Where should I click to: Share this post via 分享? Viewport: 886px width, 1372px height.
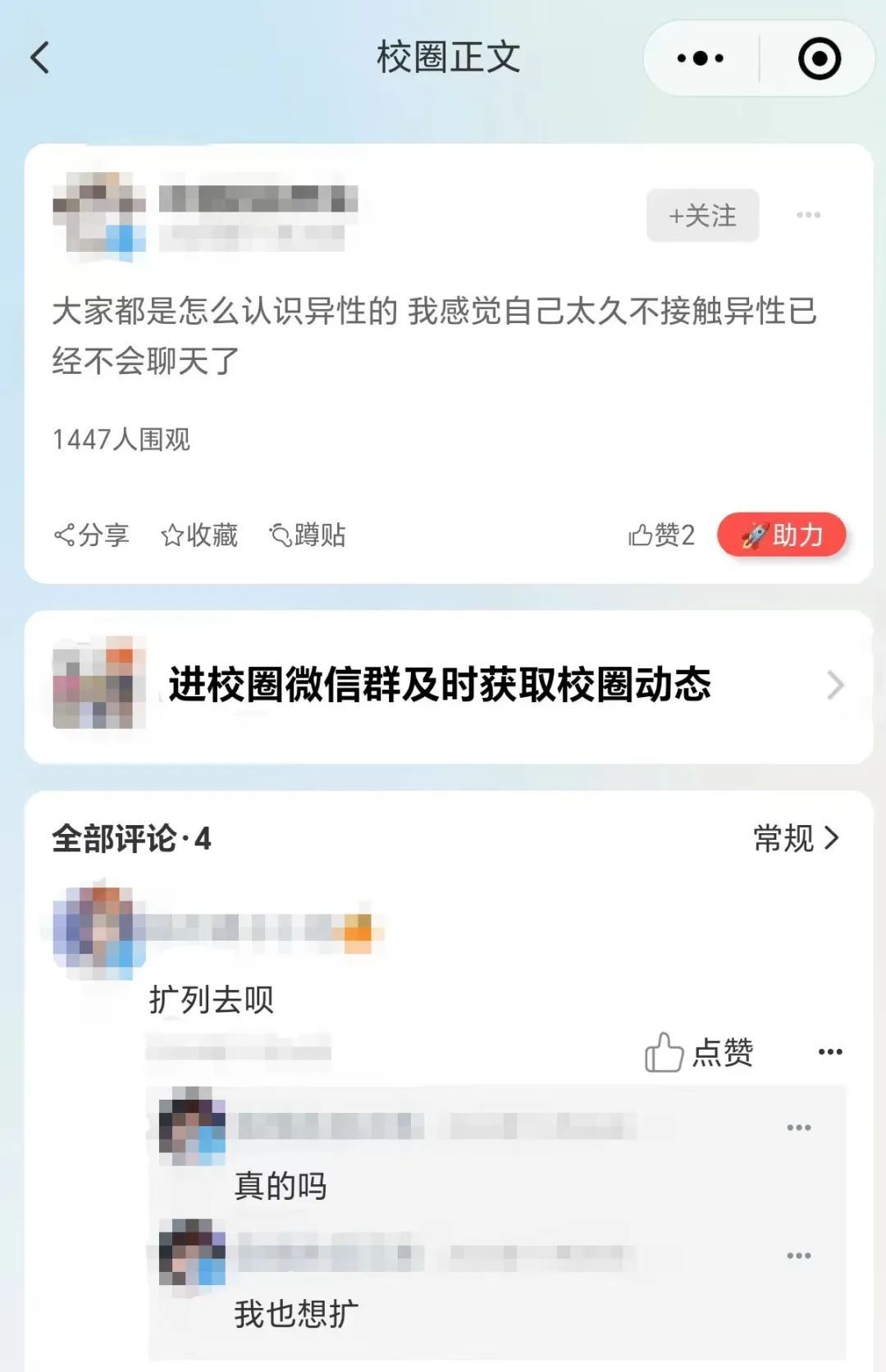click(92, 536)
